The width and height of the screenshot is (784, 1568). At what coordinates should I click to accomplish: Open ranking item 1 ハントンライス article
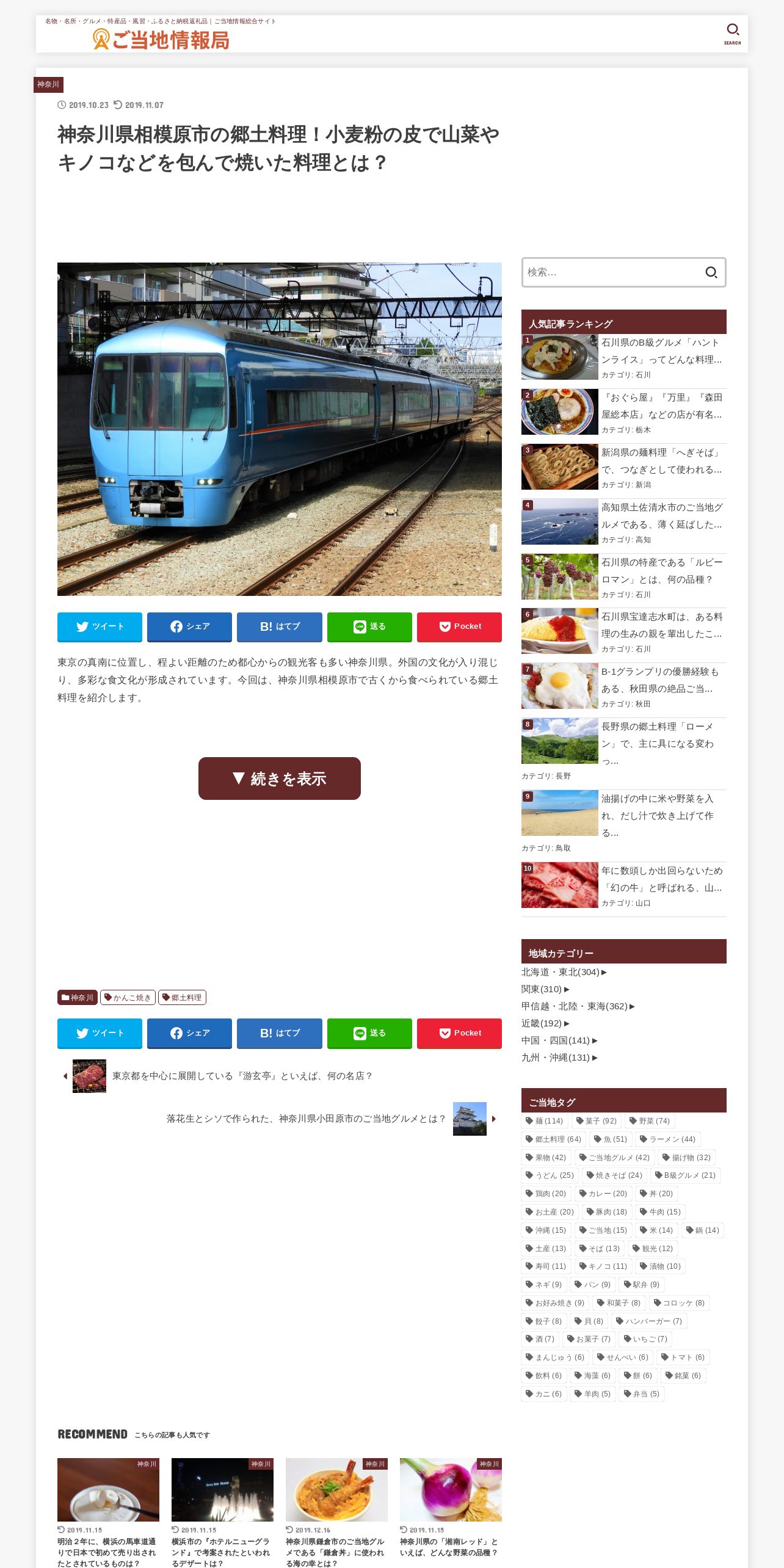click(623, 357)
